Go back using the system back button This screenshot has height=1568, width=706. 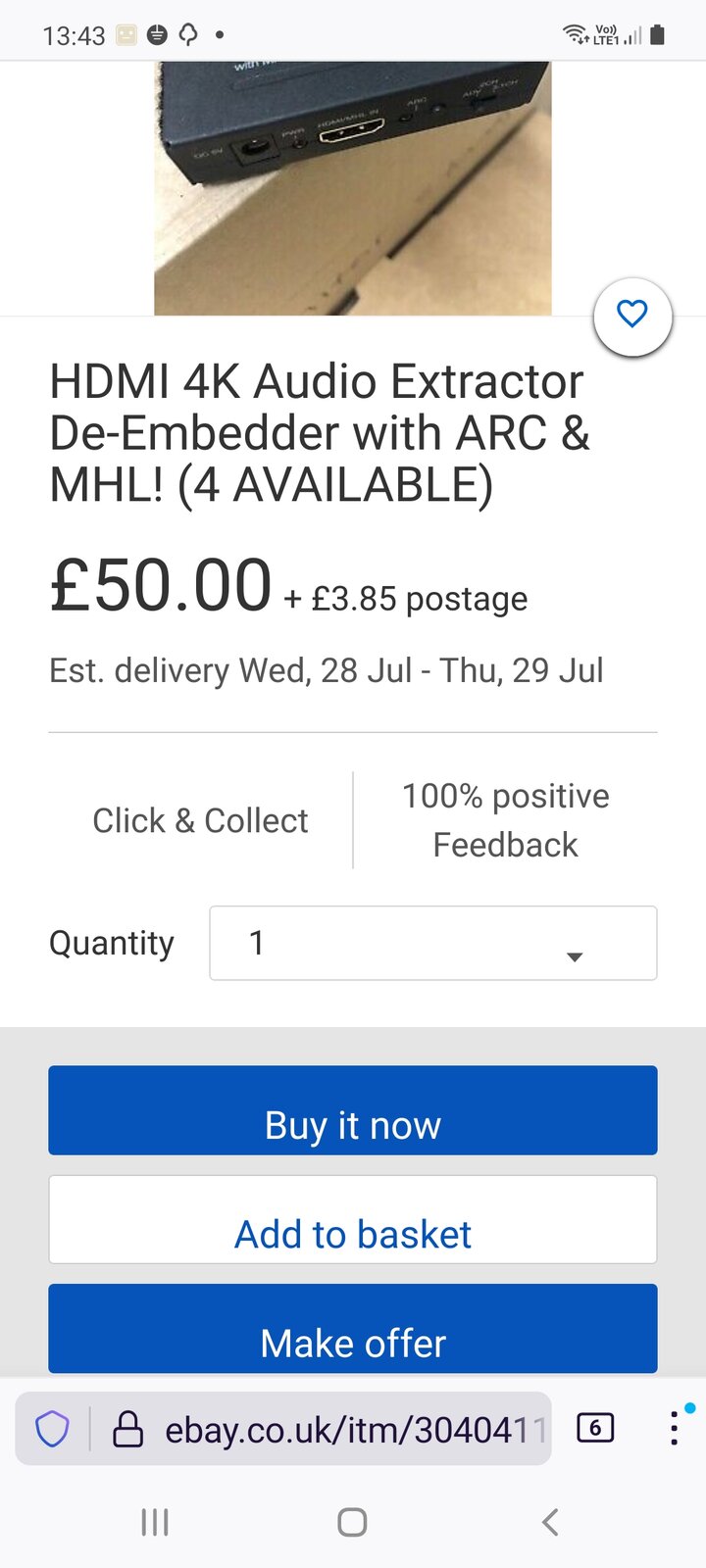(550, 1522)
